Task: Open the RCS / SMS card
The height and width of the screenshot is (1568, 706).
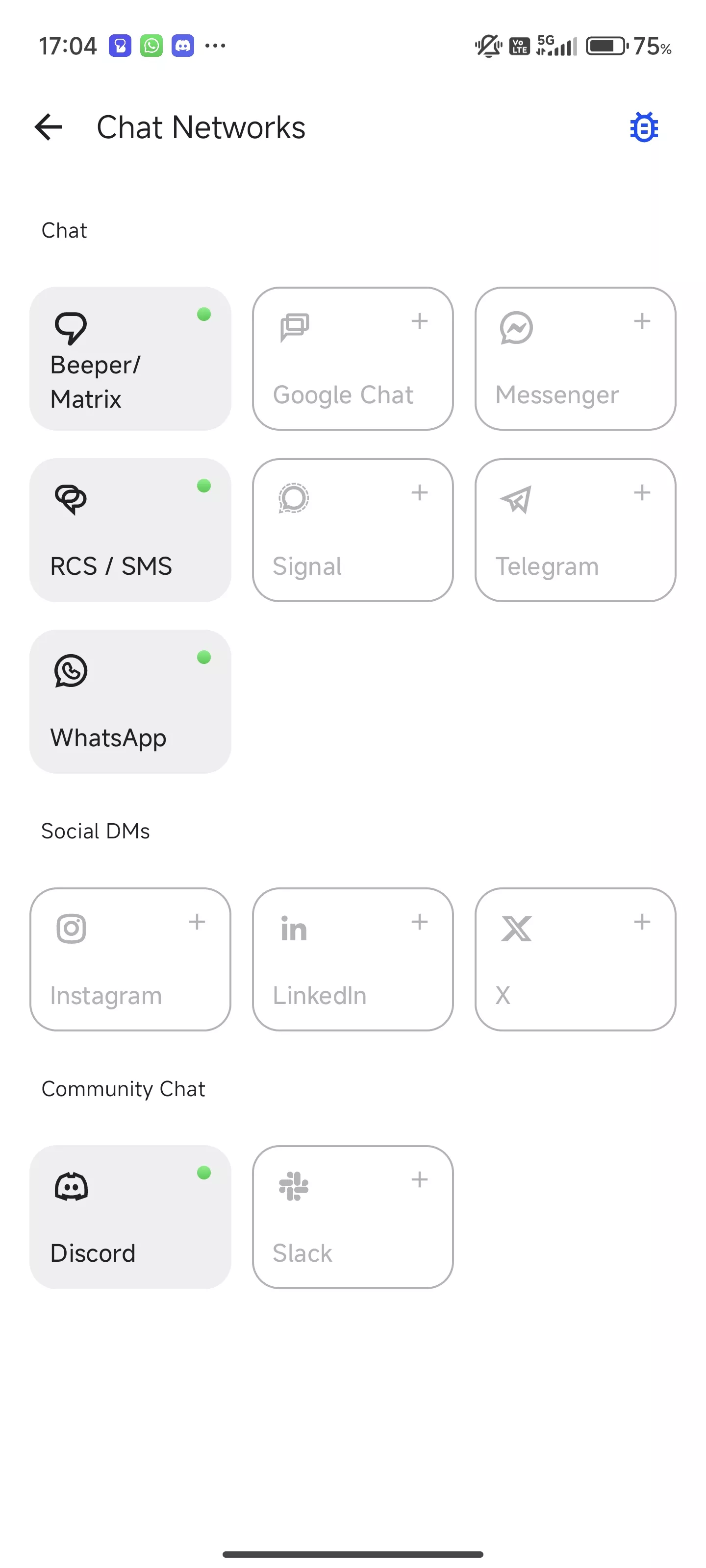Action: click(x=130, y=530)
